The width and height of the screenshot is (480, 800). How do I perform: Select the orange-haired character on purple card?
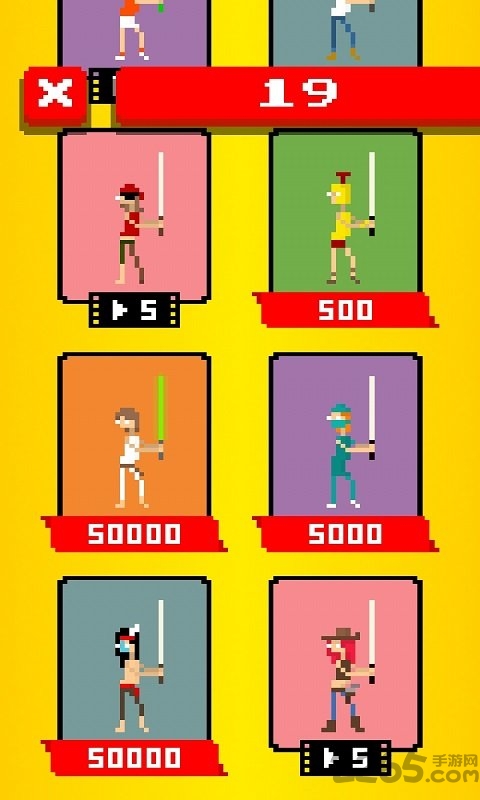pos(134,33)
